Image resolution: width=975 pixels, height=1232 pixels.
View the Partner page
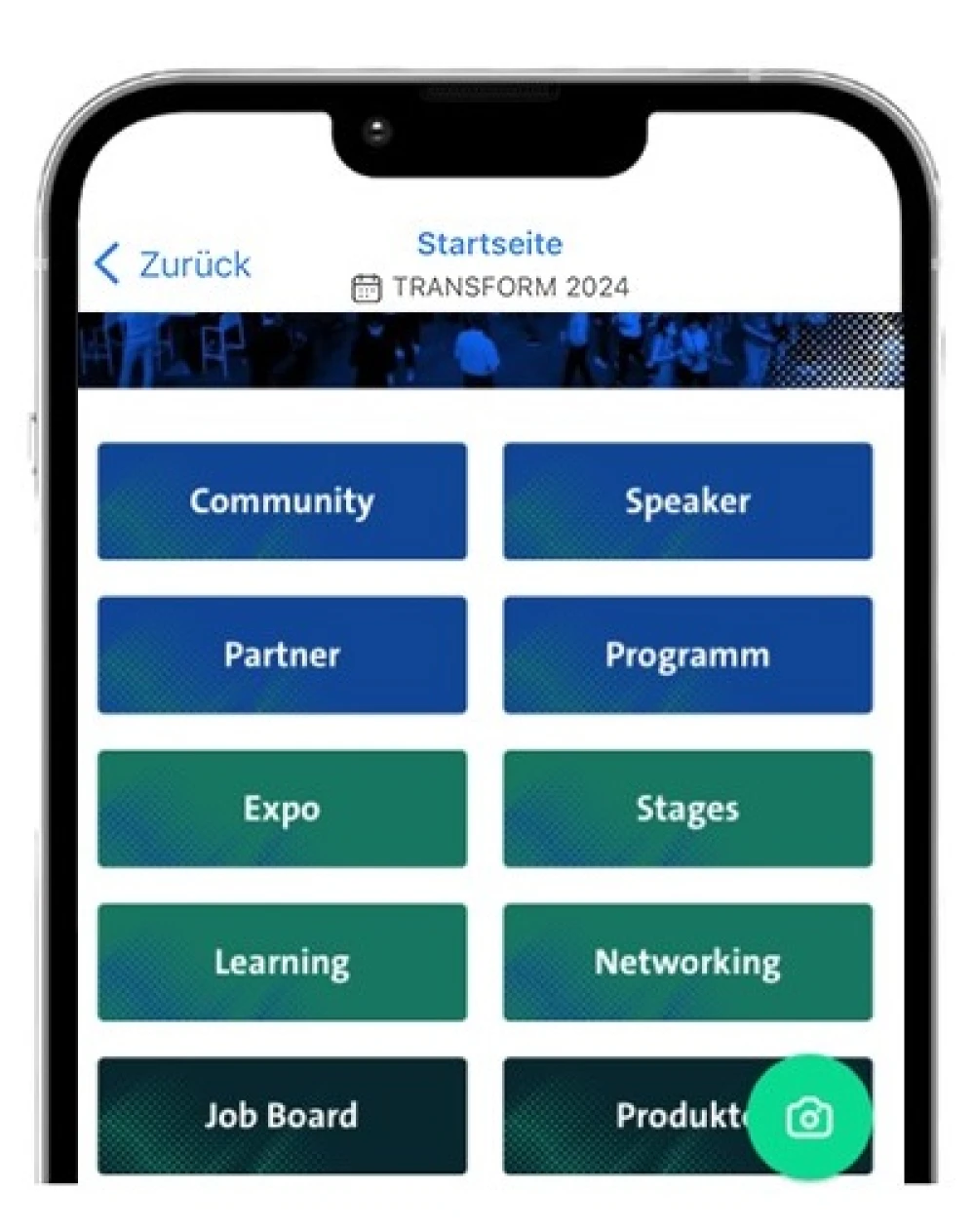(282, 655)
